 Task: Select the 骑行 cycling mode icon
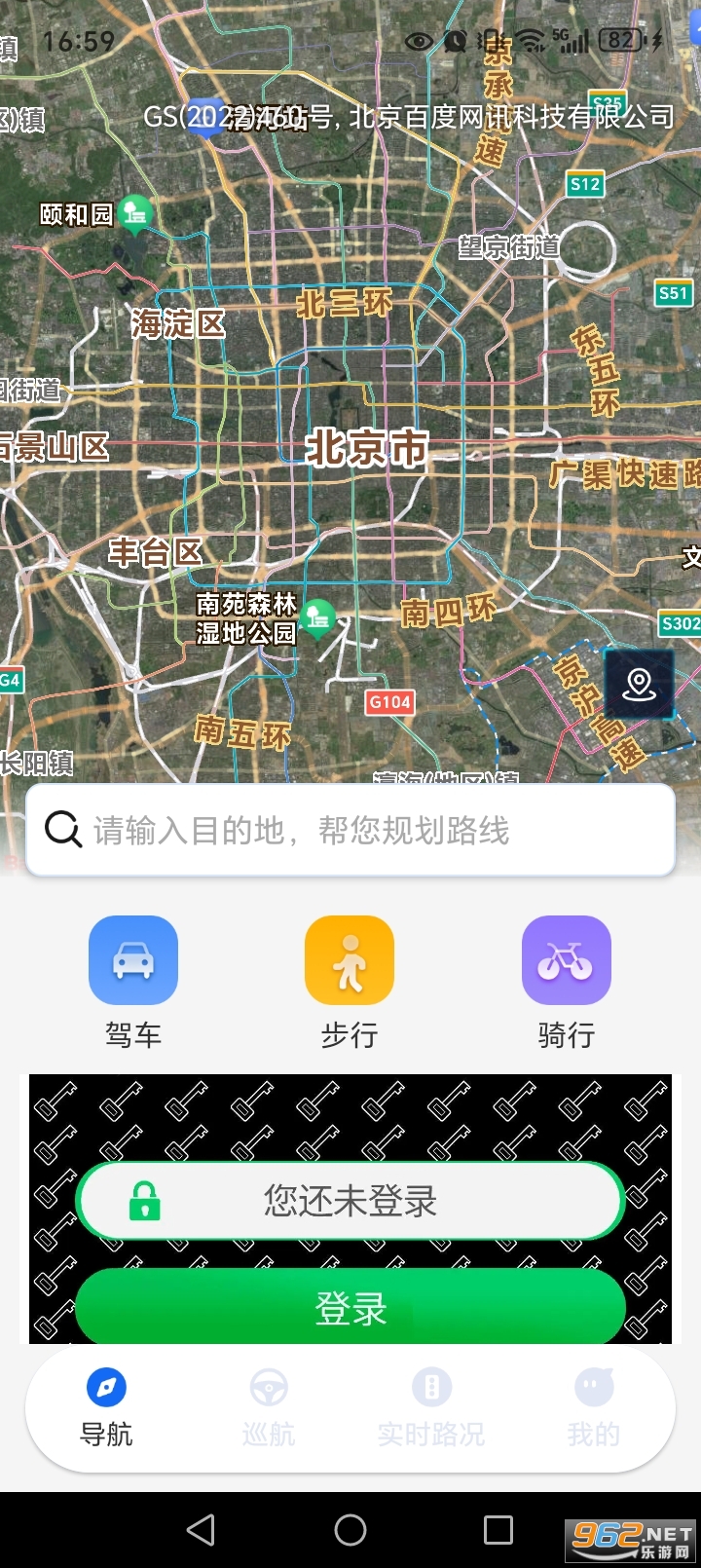pyautogui.click(x=566, y=959)
